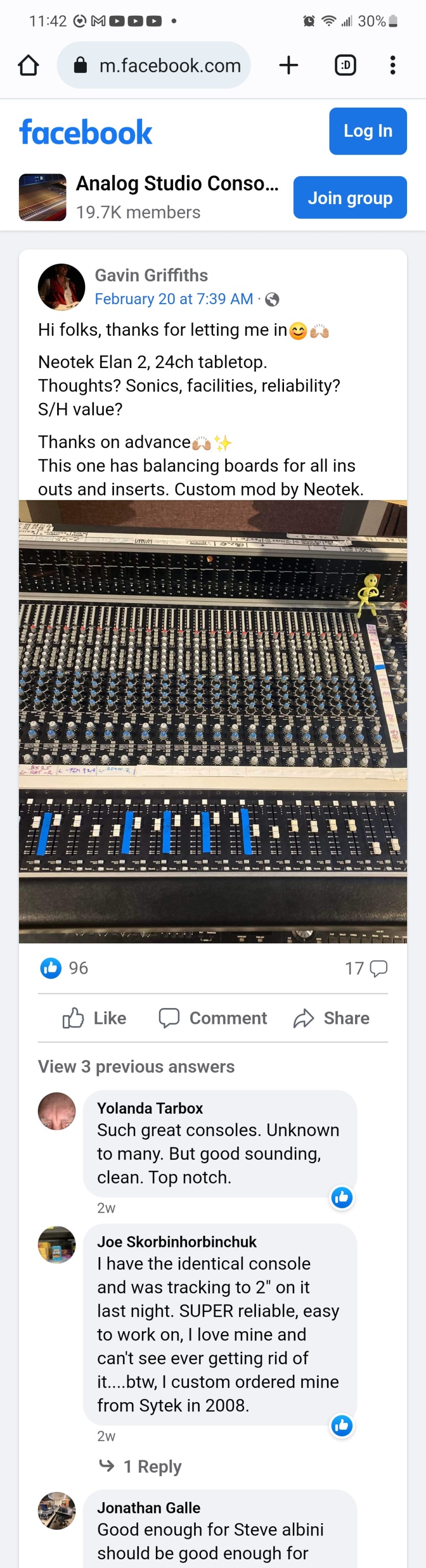Like Gavin Griffiths' post
The width and height of the screenshot is (426, 1568).
(94, 1018)
